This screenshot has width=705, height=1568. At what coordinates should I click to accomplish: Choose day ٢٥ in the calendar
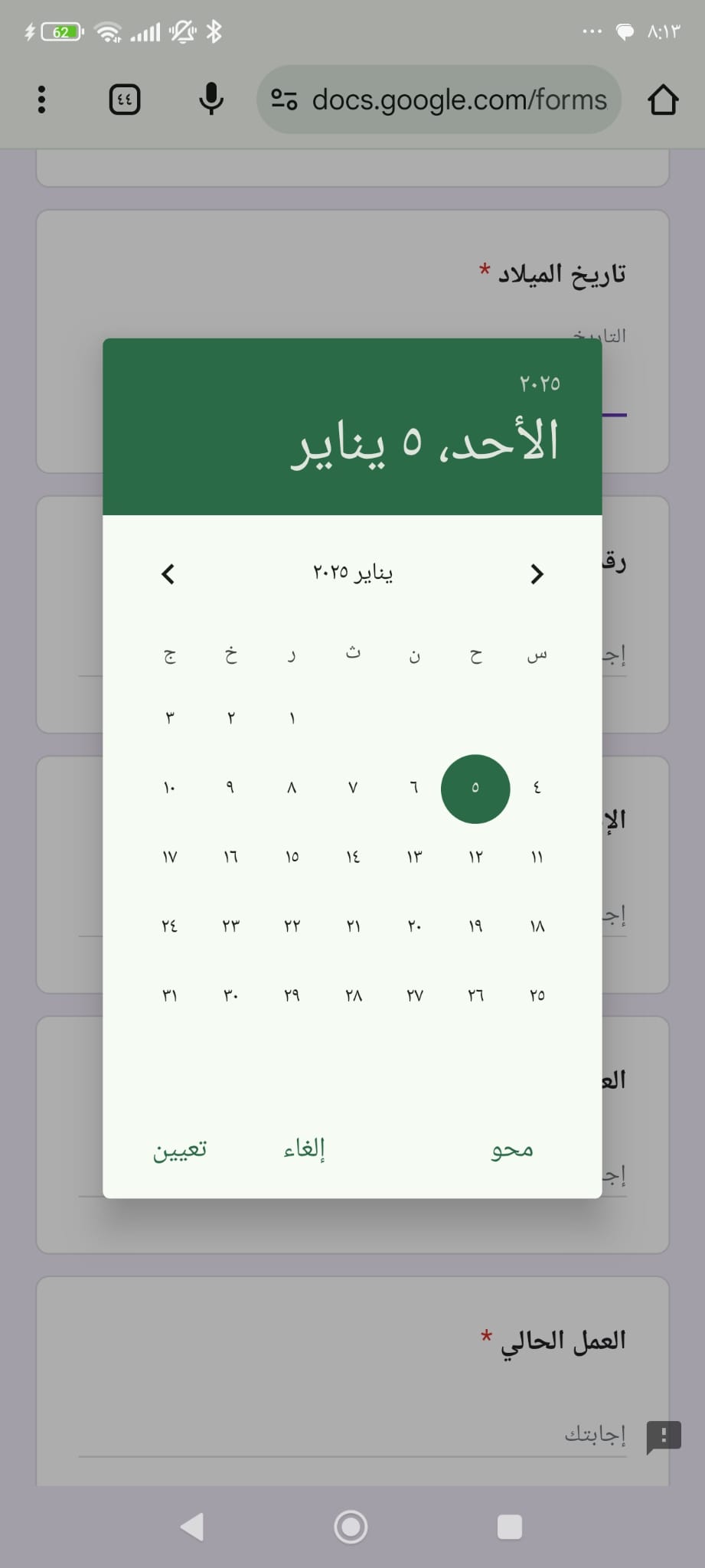(x=537, y=995)
